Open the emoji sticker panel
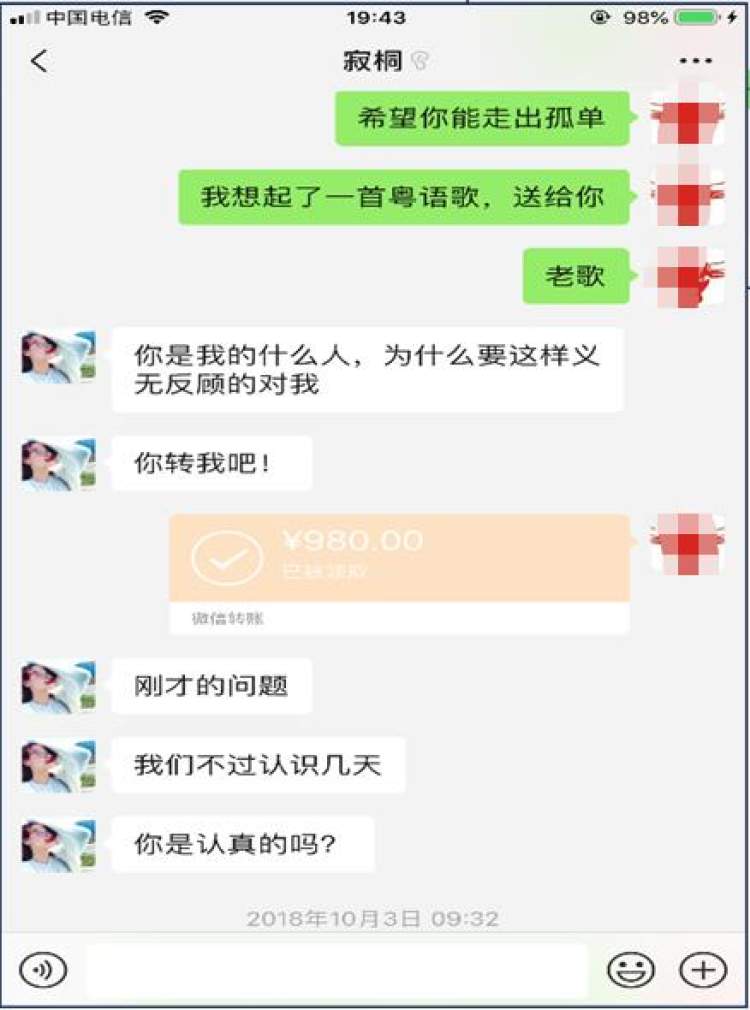 pos(631,969)
